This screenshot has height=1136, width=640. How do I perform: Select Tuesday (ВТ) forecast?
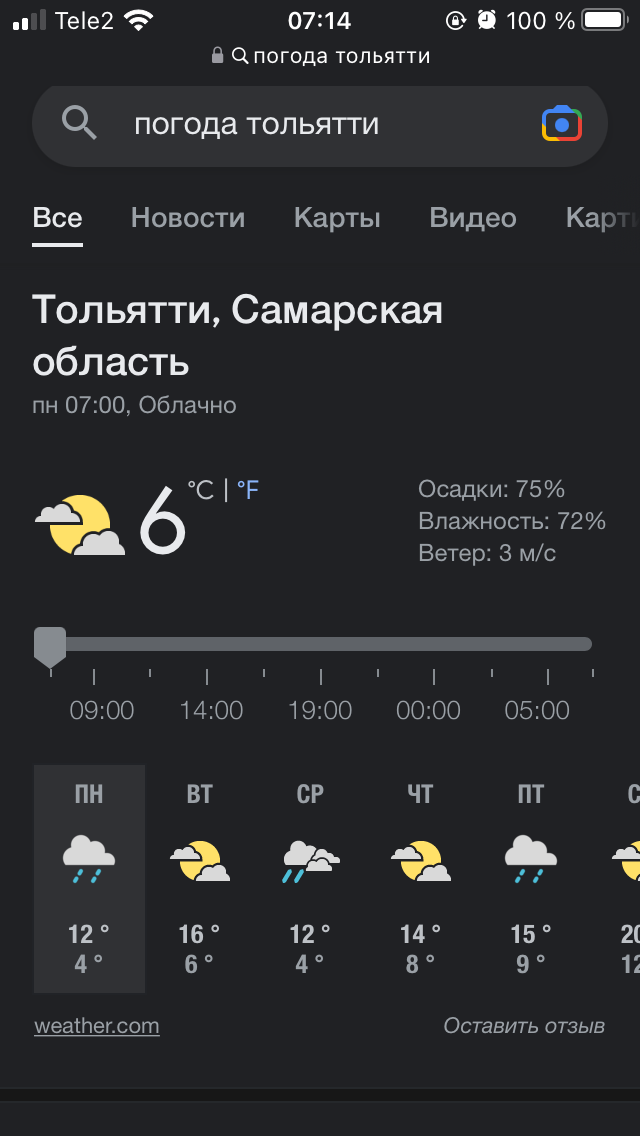pos(200,878)
